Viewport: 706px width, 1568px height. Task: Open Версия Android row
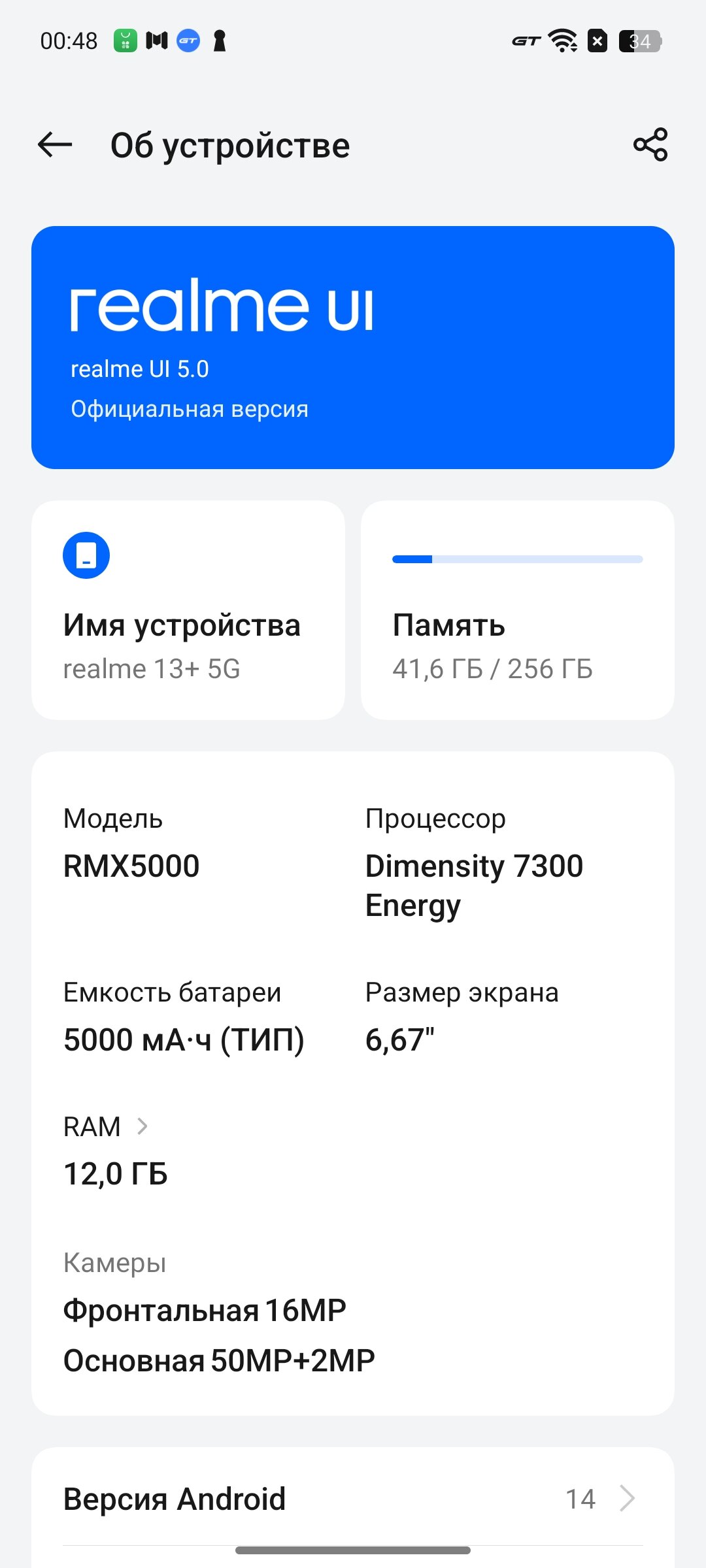[x=353, y=1499]
